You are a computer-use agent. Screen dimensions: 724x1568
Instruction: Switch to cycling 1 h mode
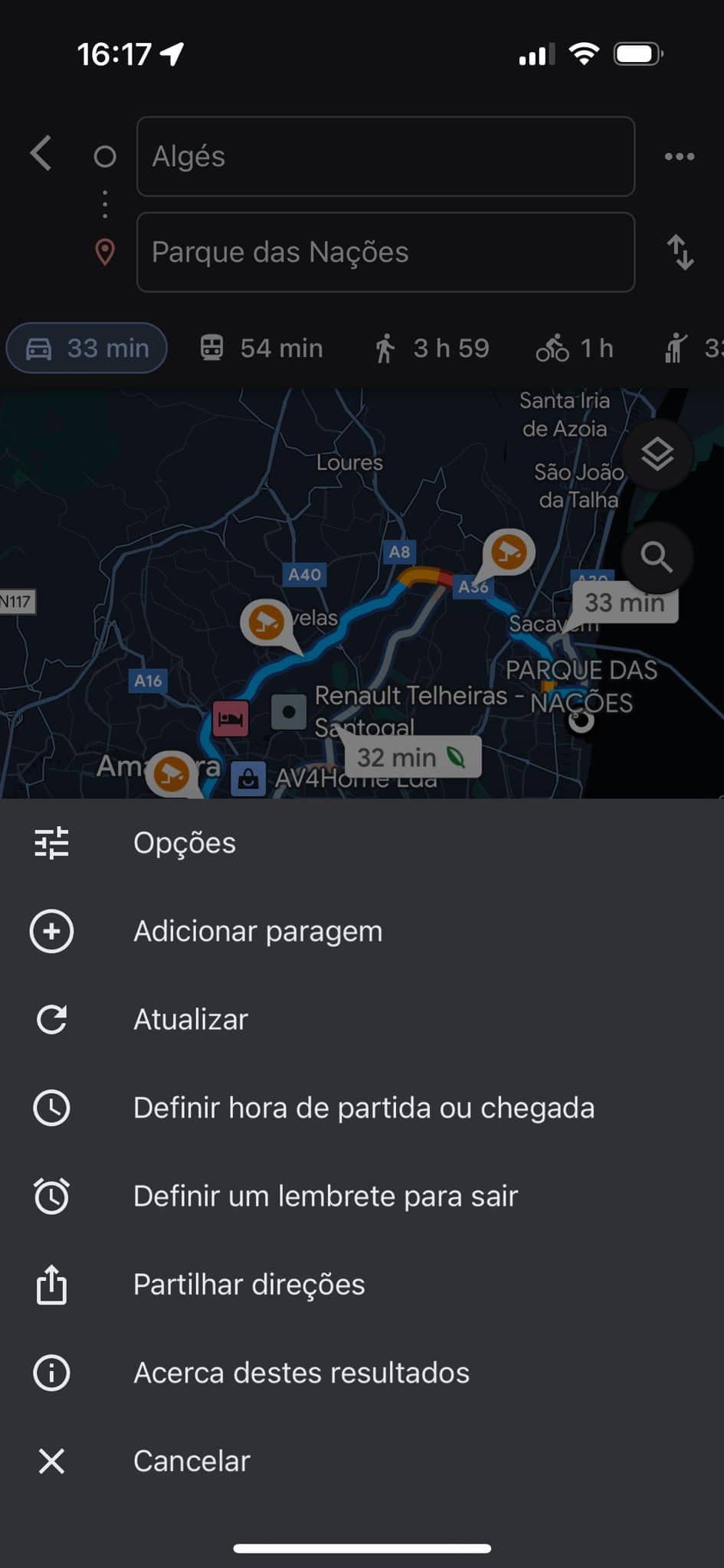click(x=575, y=348)
